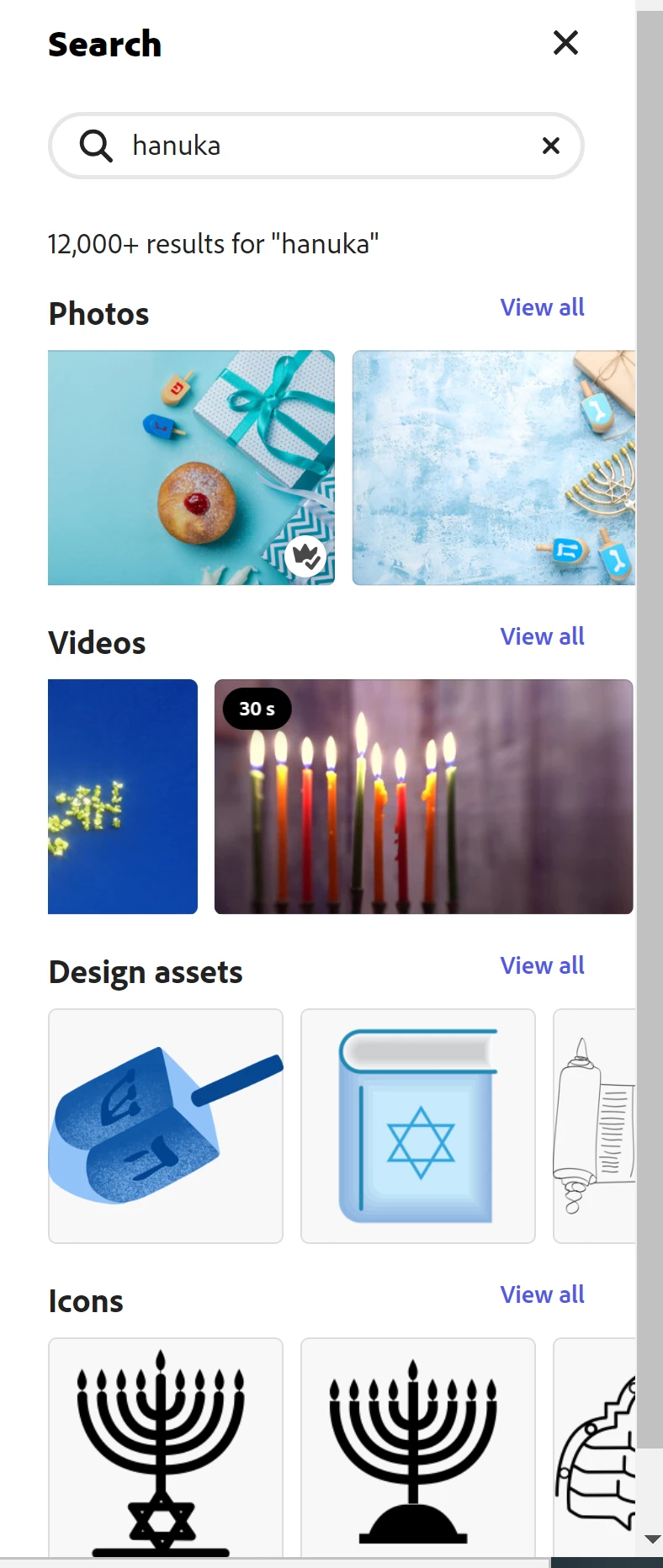
Task: Clear the hanuka search text
Action: pyautogui.click(x=550, y=146)
